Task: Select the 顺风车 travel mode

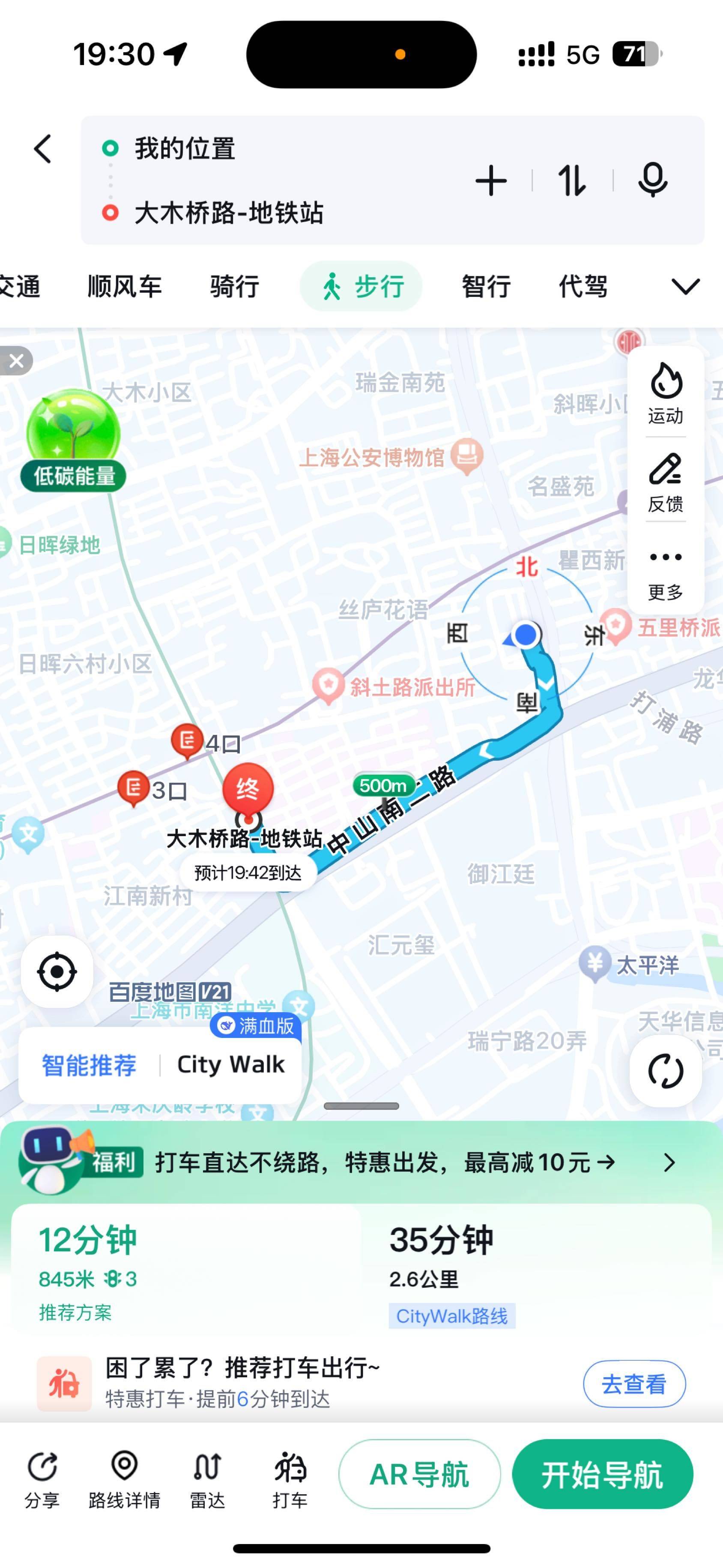Action: click(x=125, y=286)
